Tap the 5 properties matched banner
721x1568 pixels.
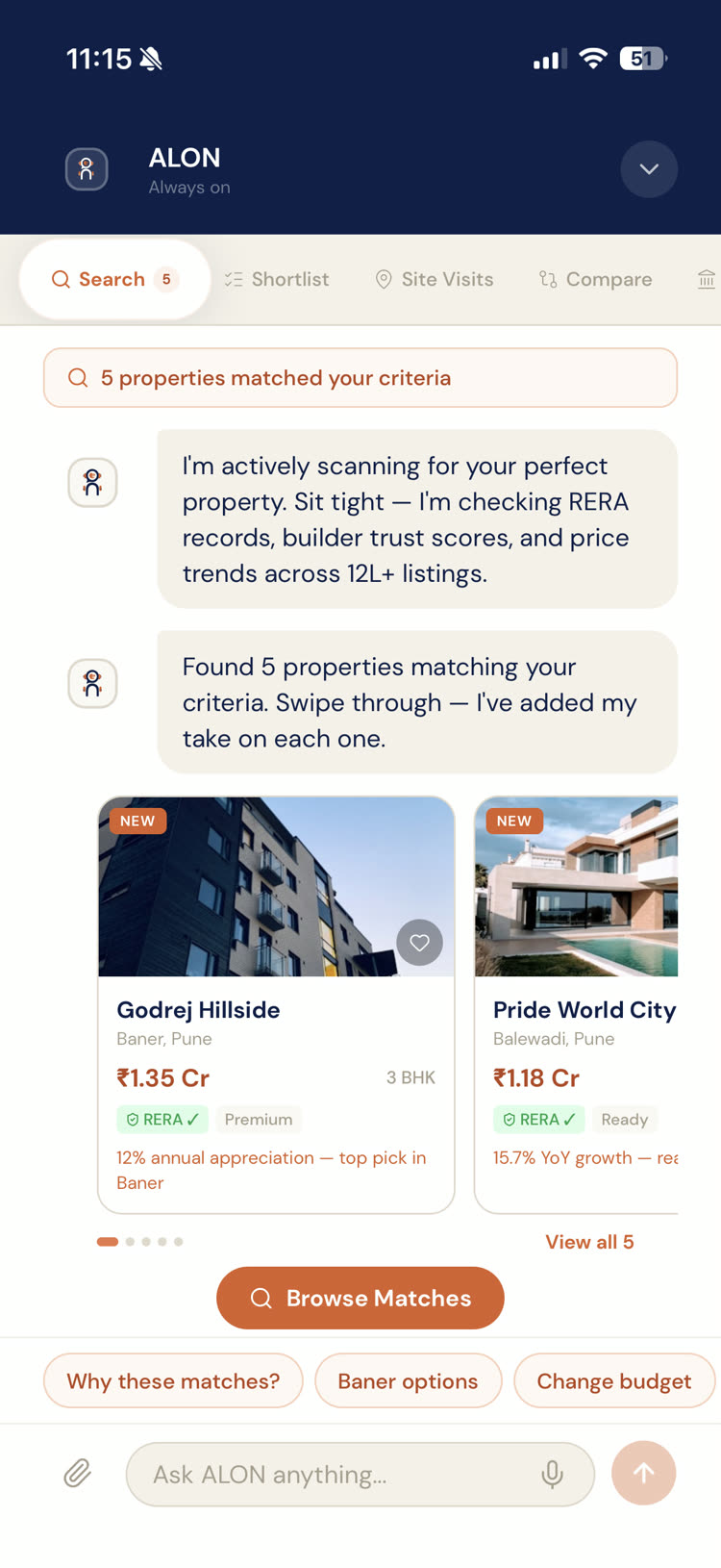(x=360, y=378)
